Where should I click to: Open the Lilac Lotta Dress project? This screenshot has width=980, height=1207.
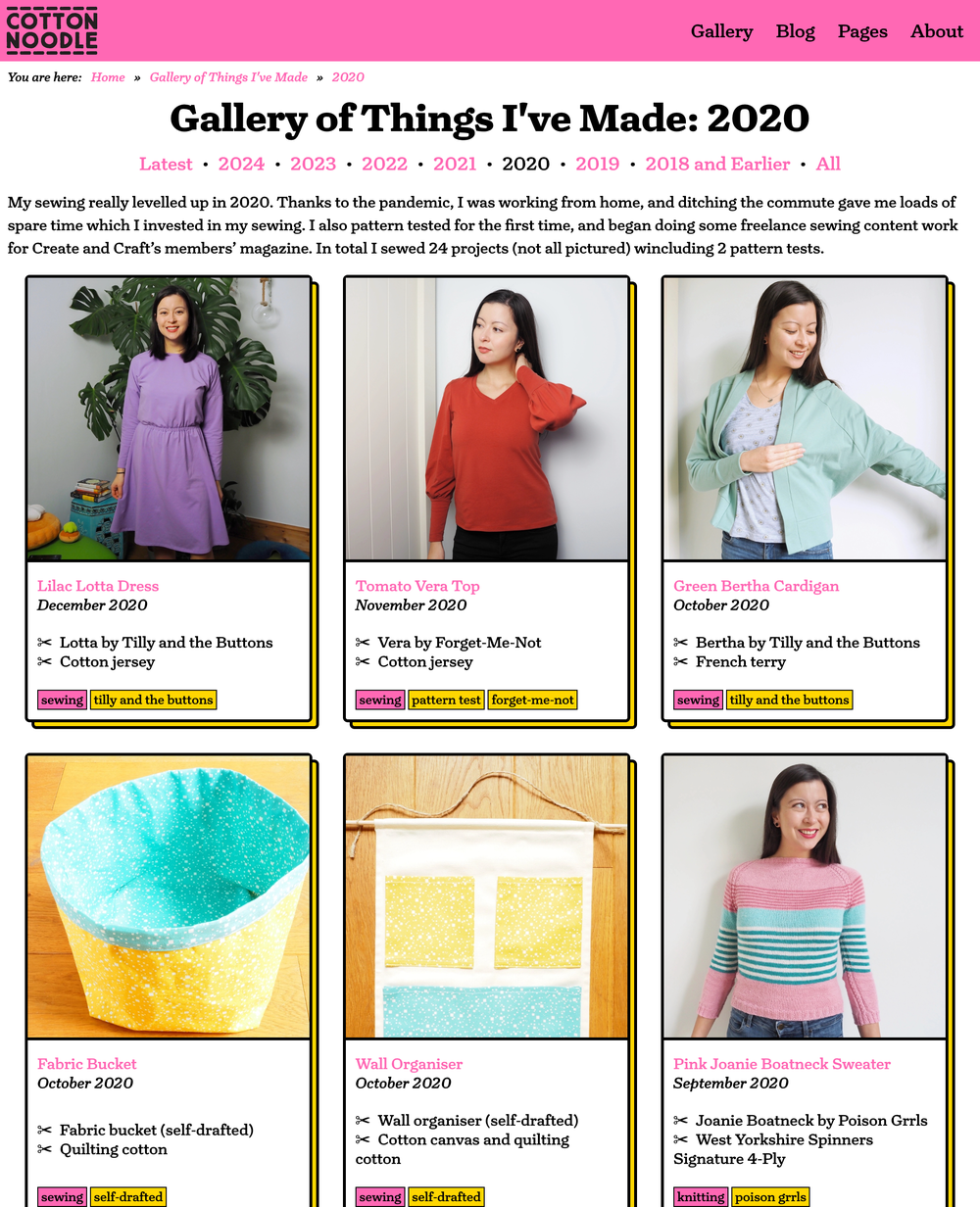98,586
